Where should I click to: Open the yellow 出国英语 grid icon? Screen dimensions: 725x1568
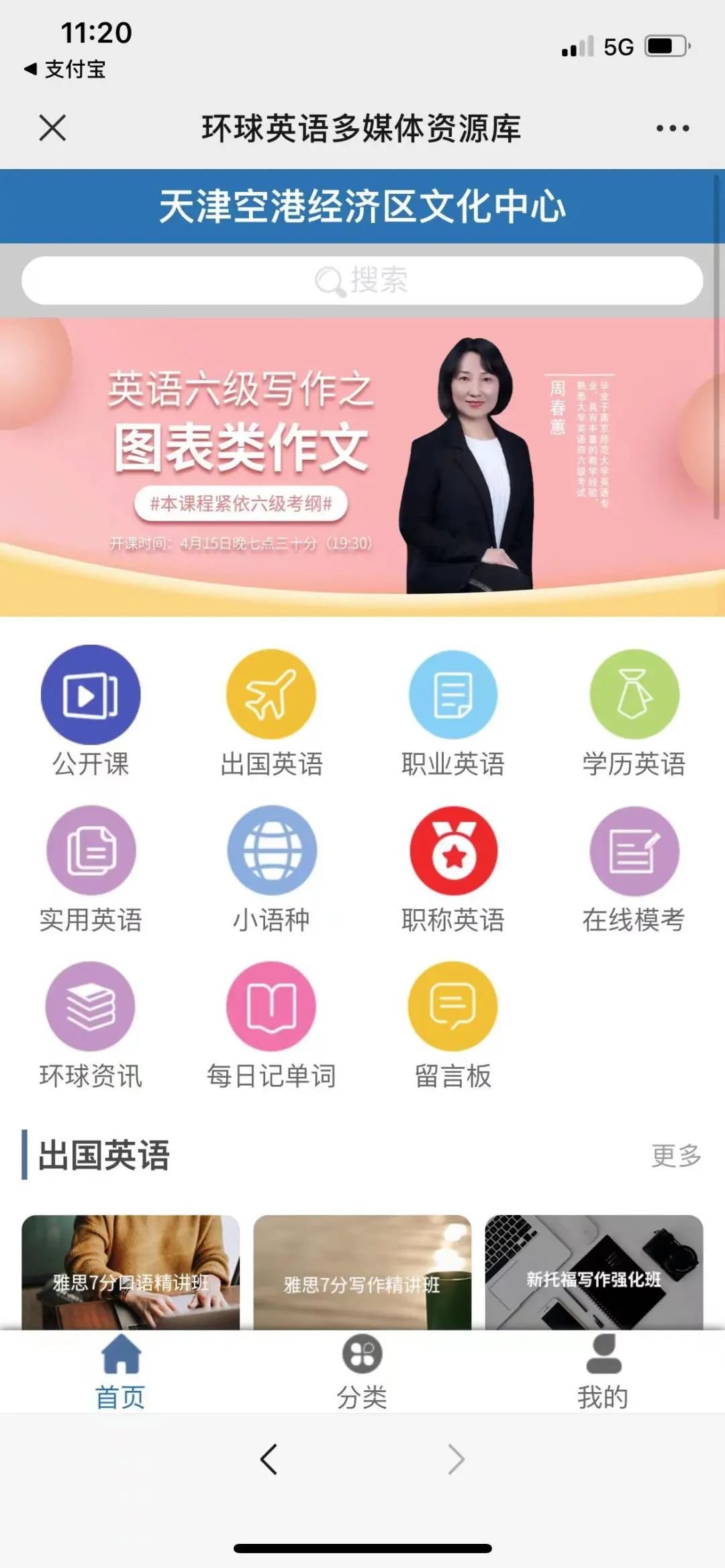[x=271, y=695]
